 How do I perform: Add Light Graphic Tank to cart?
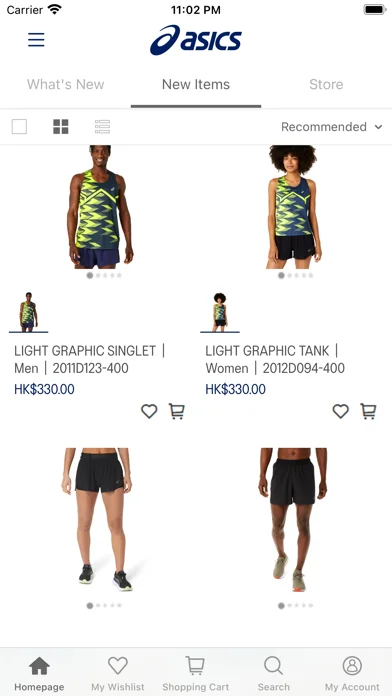coord(368,411)
